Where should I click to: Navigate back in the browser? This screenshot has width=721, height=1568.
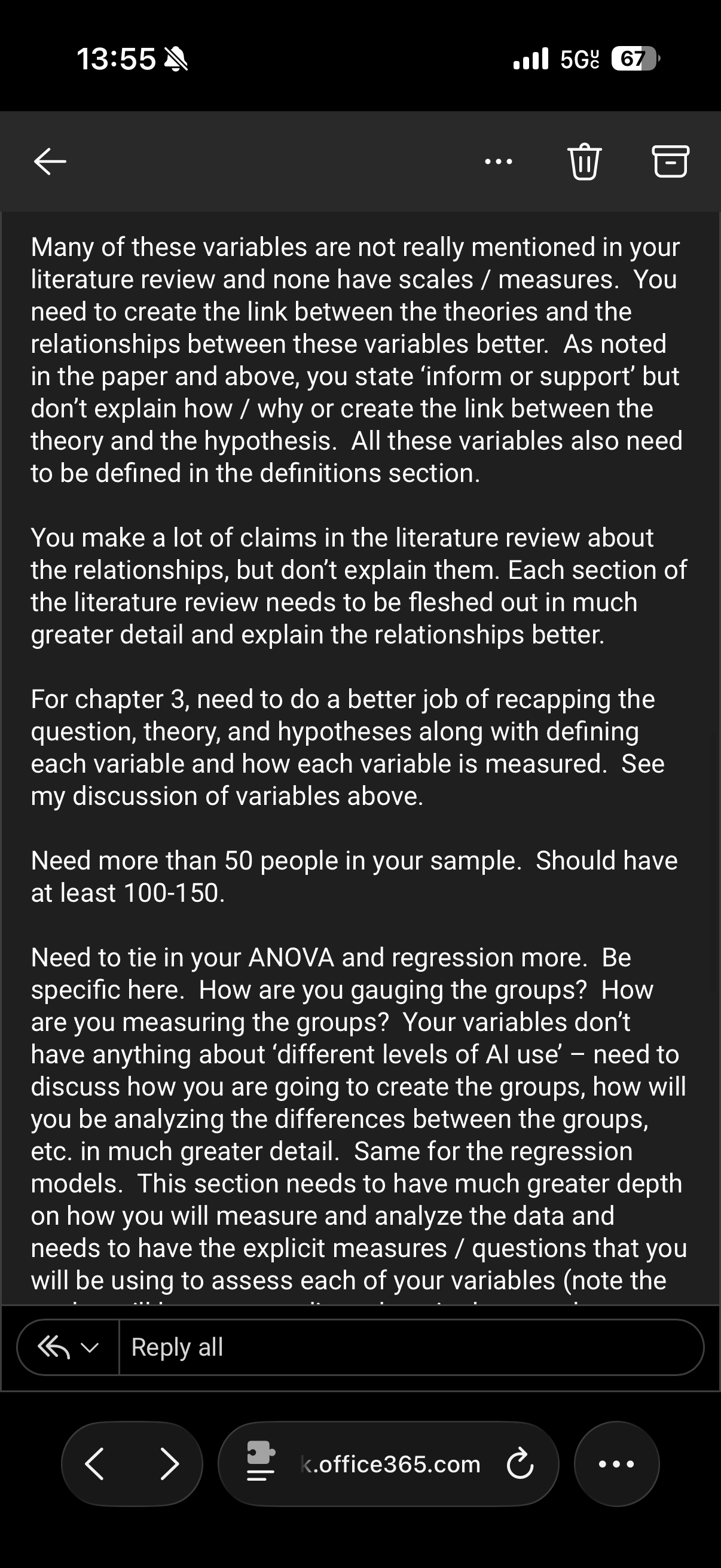pos(94,1464)
